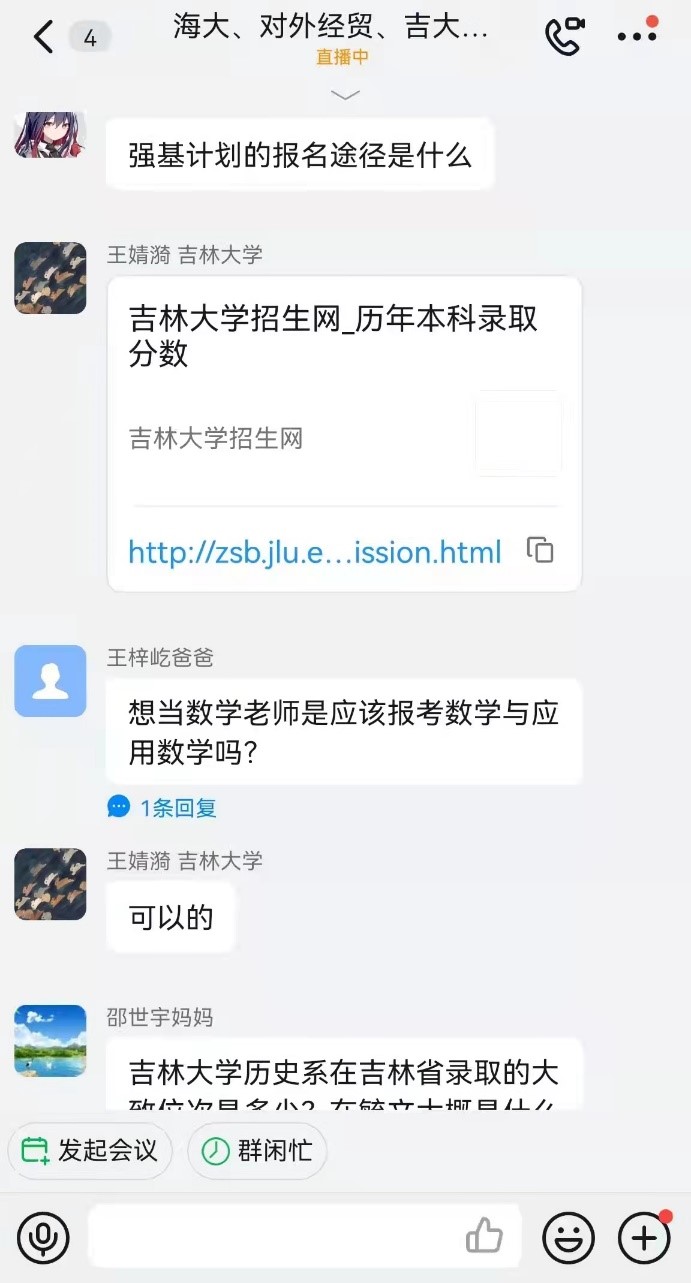This screenshot has height=1283, width=691.
Task: Open 邵世宇妈妈's profile avatar
Action: (50, 1041)
